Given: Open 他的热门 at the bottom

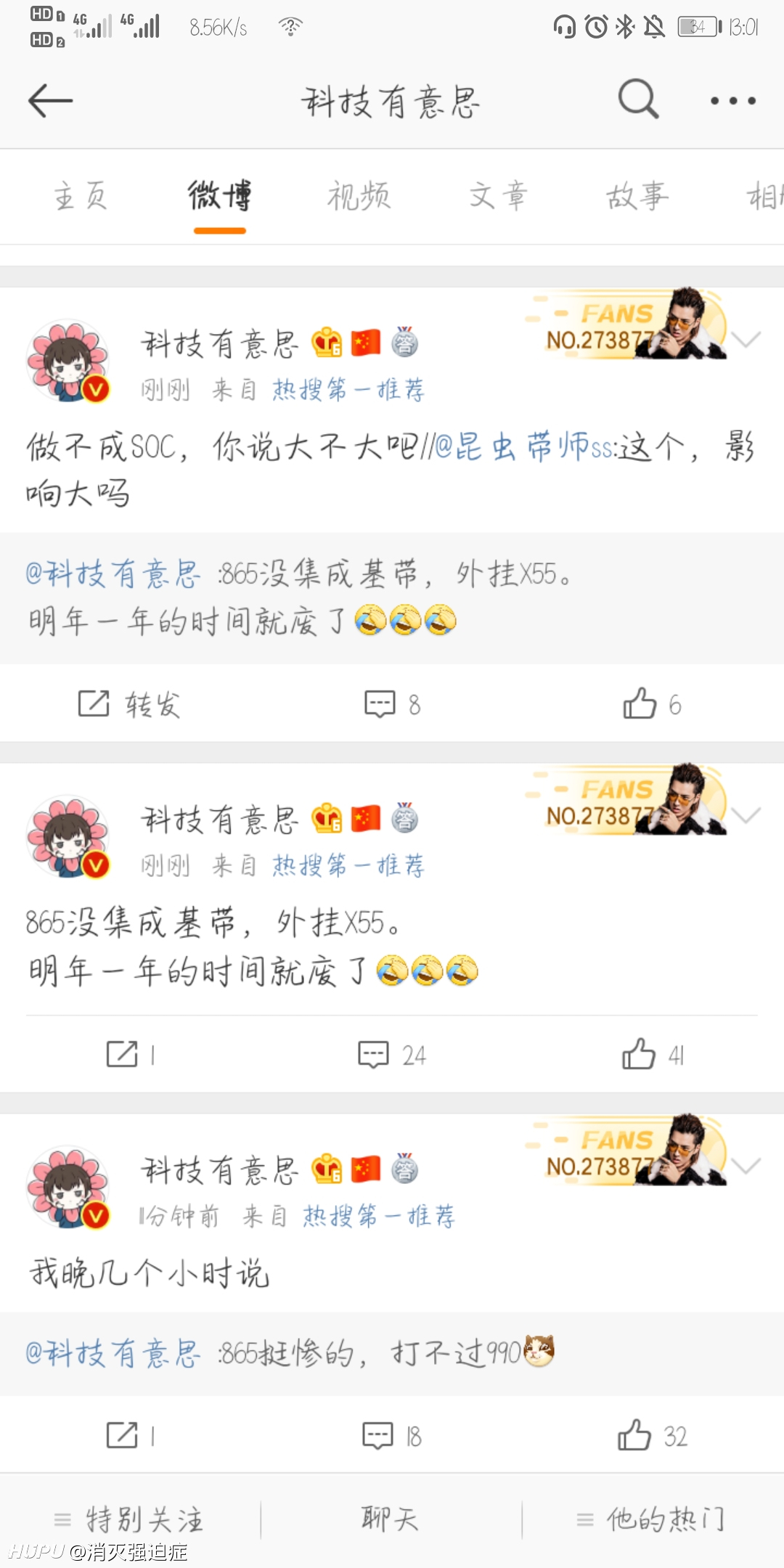Looking at the screenshot, I should coord(650,1519).
